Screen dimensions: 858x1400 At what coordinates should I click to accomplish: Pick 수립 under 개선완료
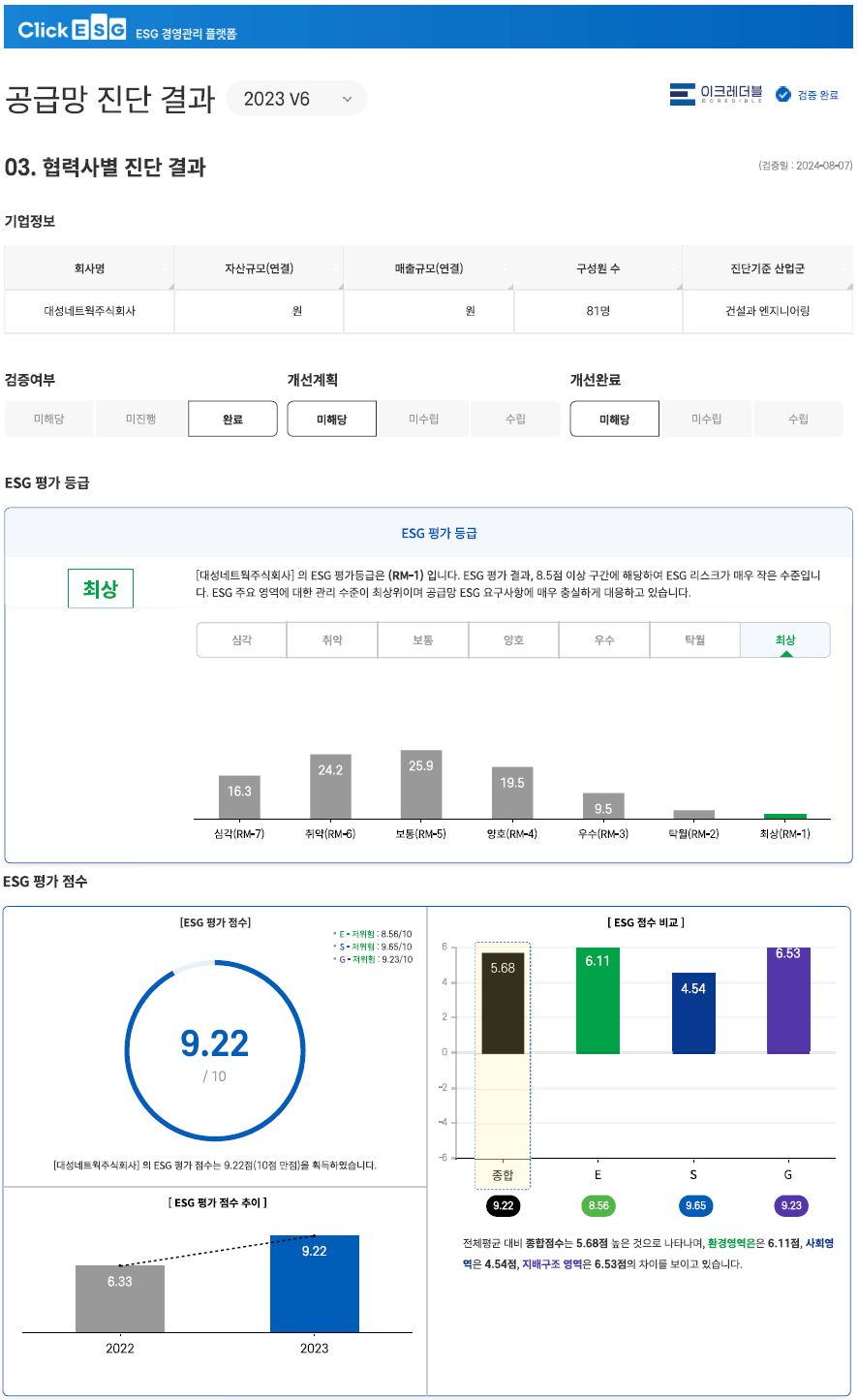click(x=798, y=419)
